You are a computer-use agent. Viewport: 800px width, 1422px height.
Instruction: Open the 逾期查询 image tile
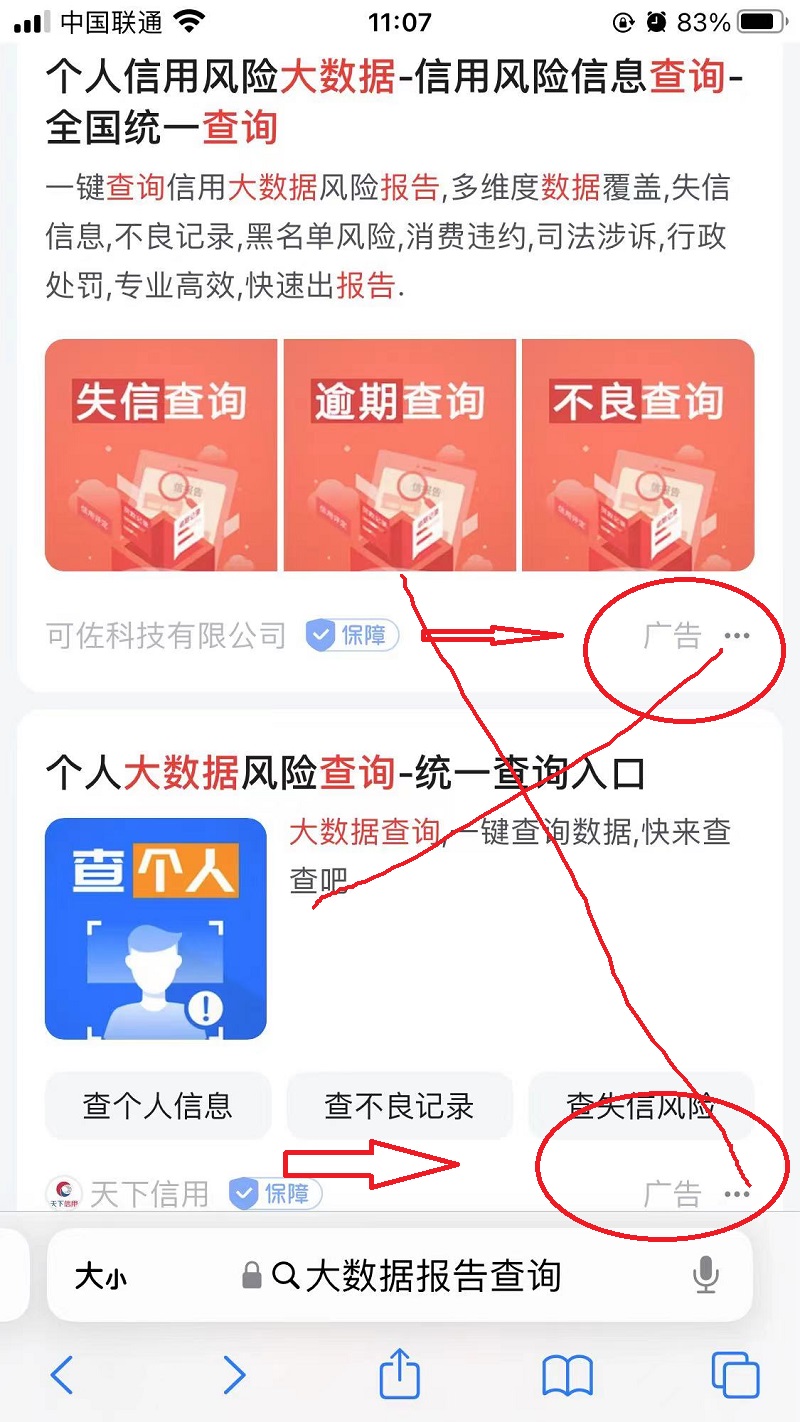[399, 455]
